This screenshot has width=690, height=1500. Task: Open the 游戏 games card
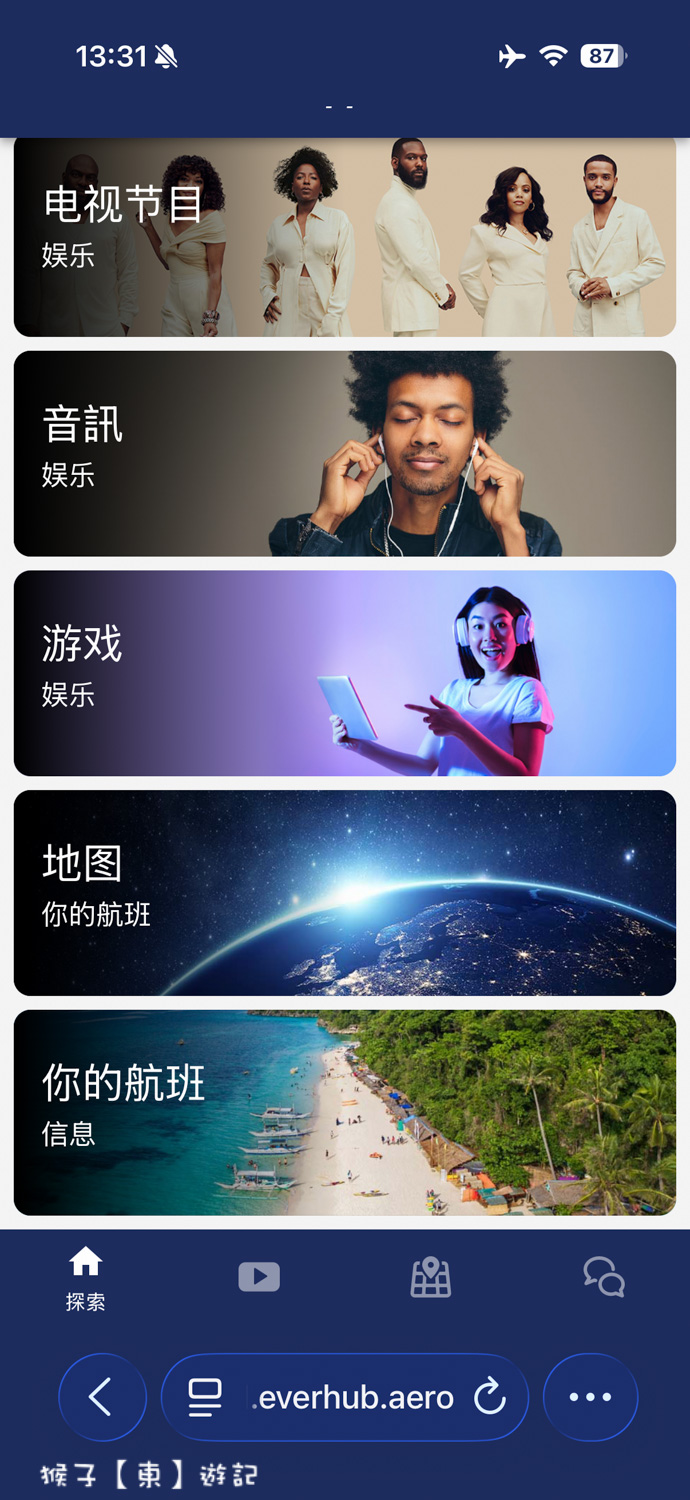(344, 673)
